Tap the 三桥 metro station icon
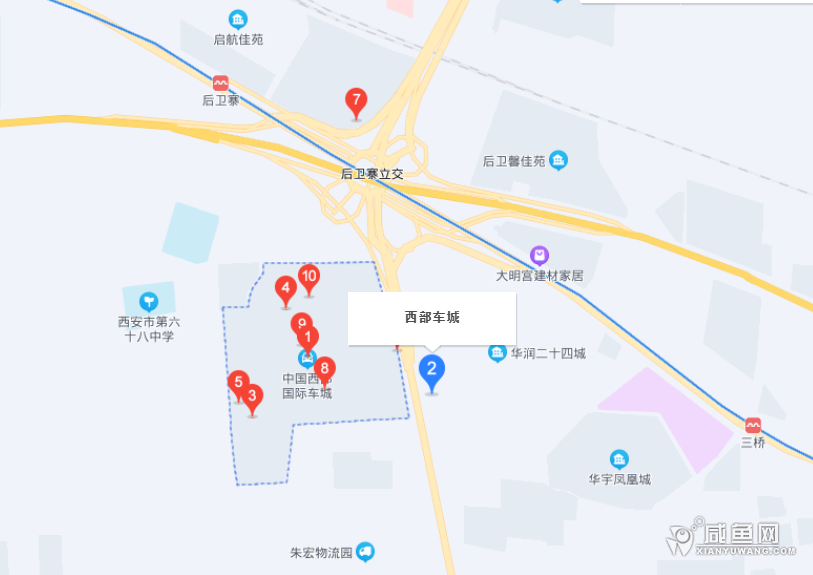Viewport: 813px width, 575px height. (x=752, y=426)
